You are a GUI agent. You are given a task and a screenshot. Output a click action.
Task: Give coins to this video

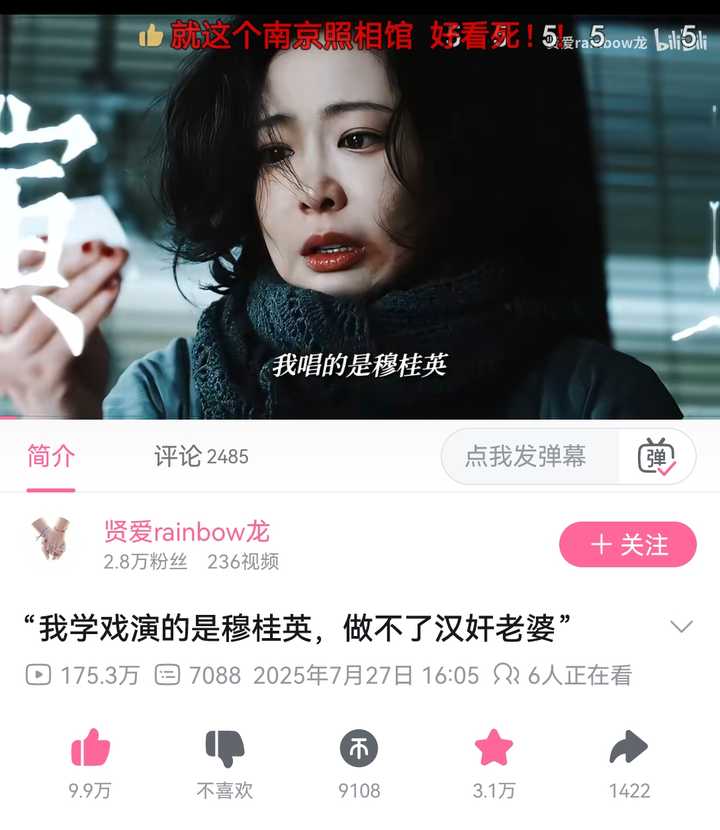pyautogui.click(x=359, y=749)
